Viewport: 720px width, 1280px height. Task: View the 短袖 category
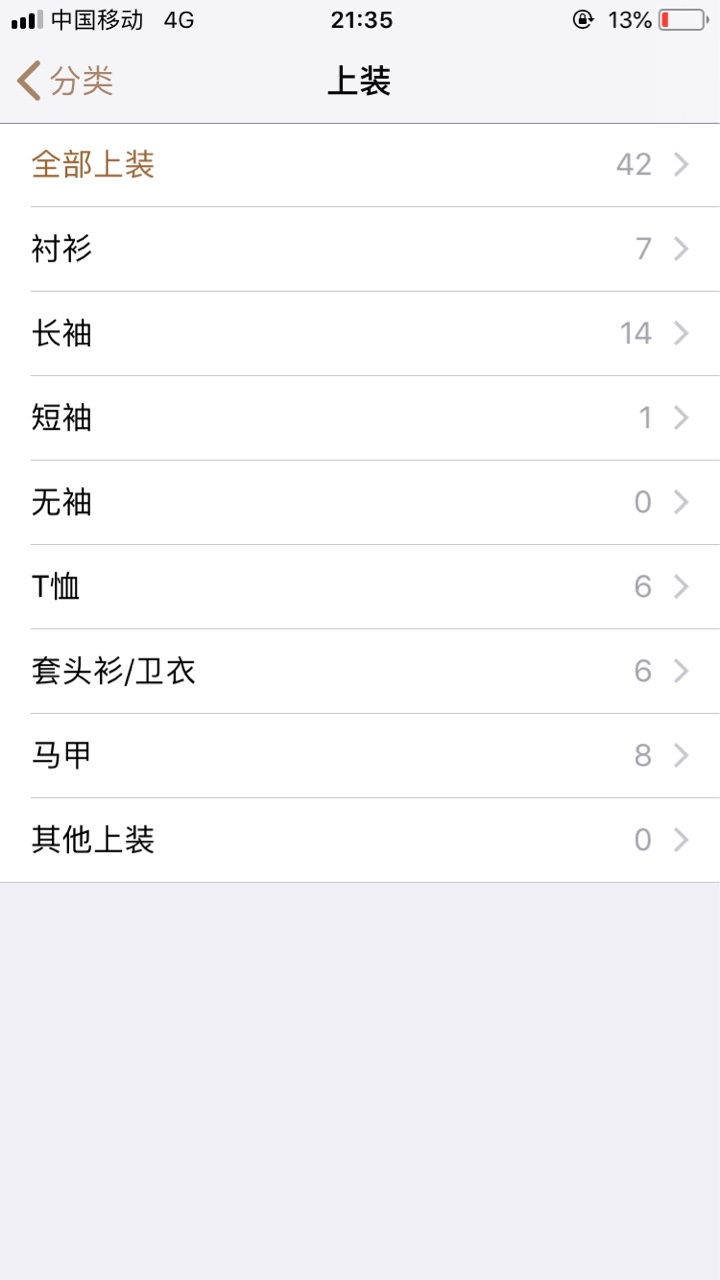click(x=360, y=418)
